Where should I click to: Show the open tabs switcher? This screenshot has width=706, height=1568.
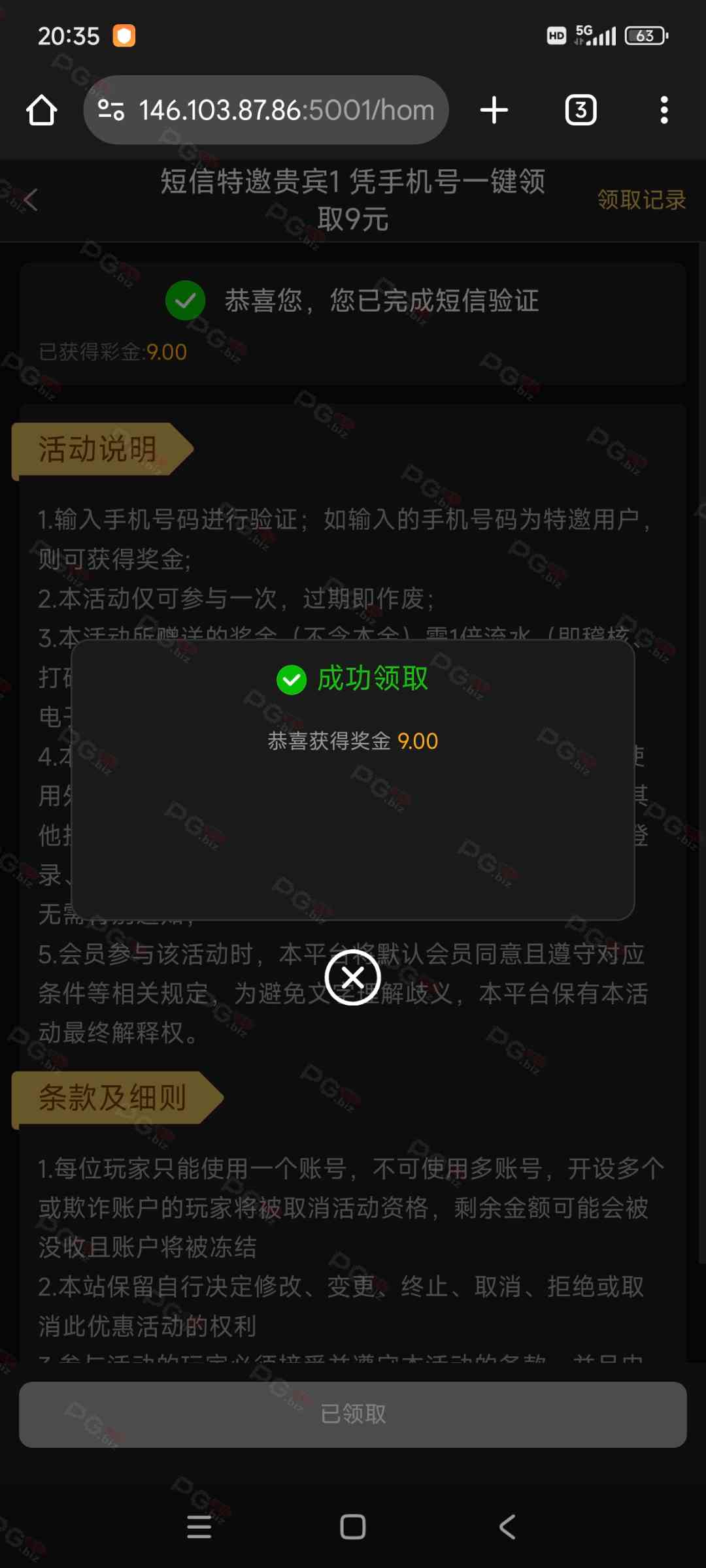click(x=580, y=110)
